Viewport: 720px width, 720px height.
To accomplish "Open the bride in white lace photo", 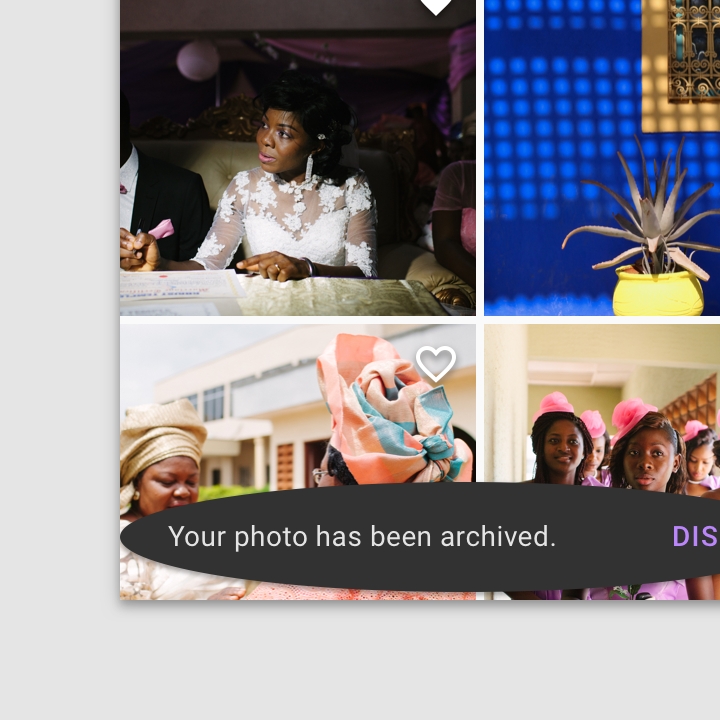I will coord(297,170).
